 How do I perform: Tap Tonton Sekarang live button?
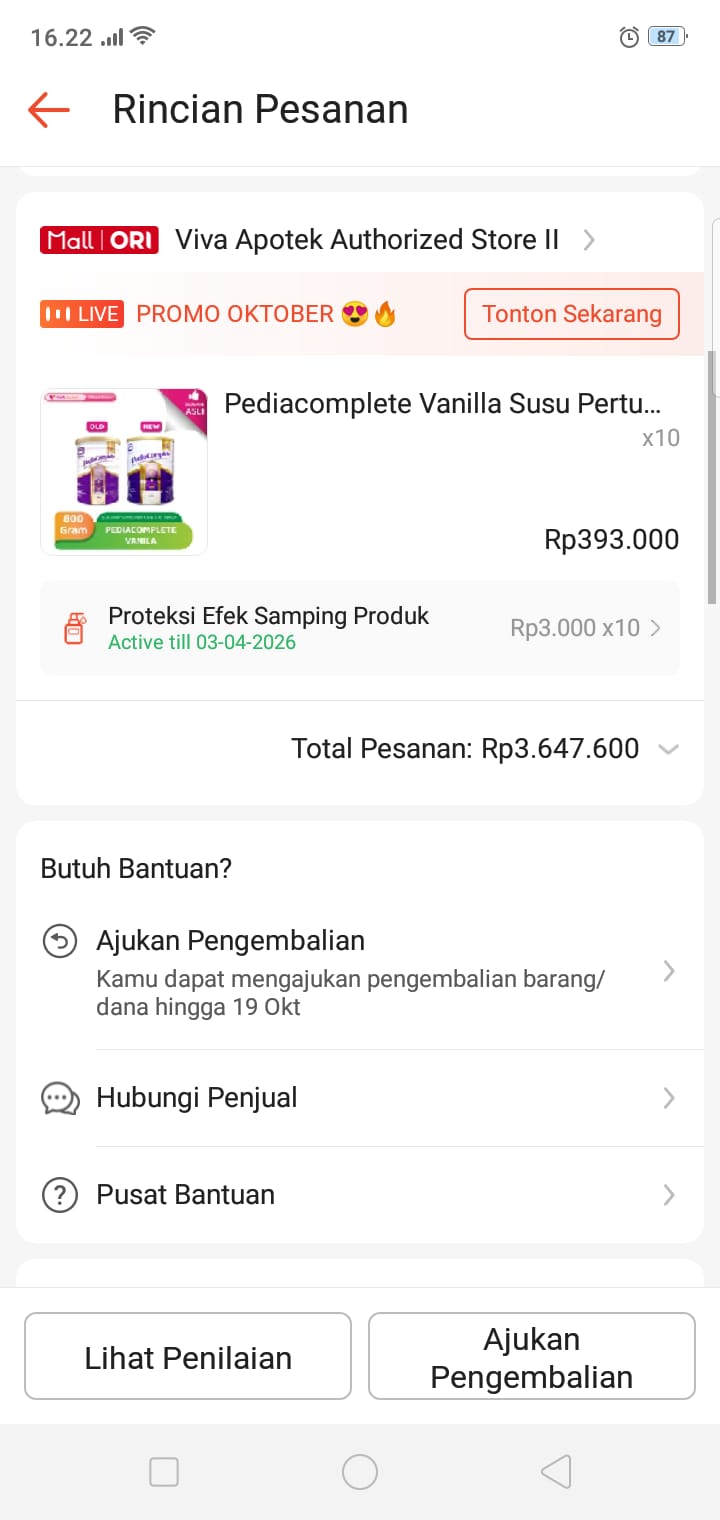[571, 314]
